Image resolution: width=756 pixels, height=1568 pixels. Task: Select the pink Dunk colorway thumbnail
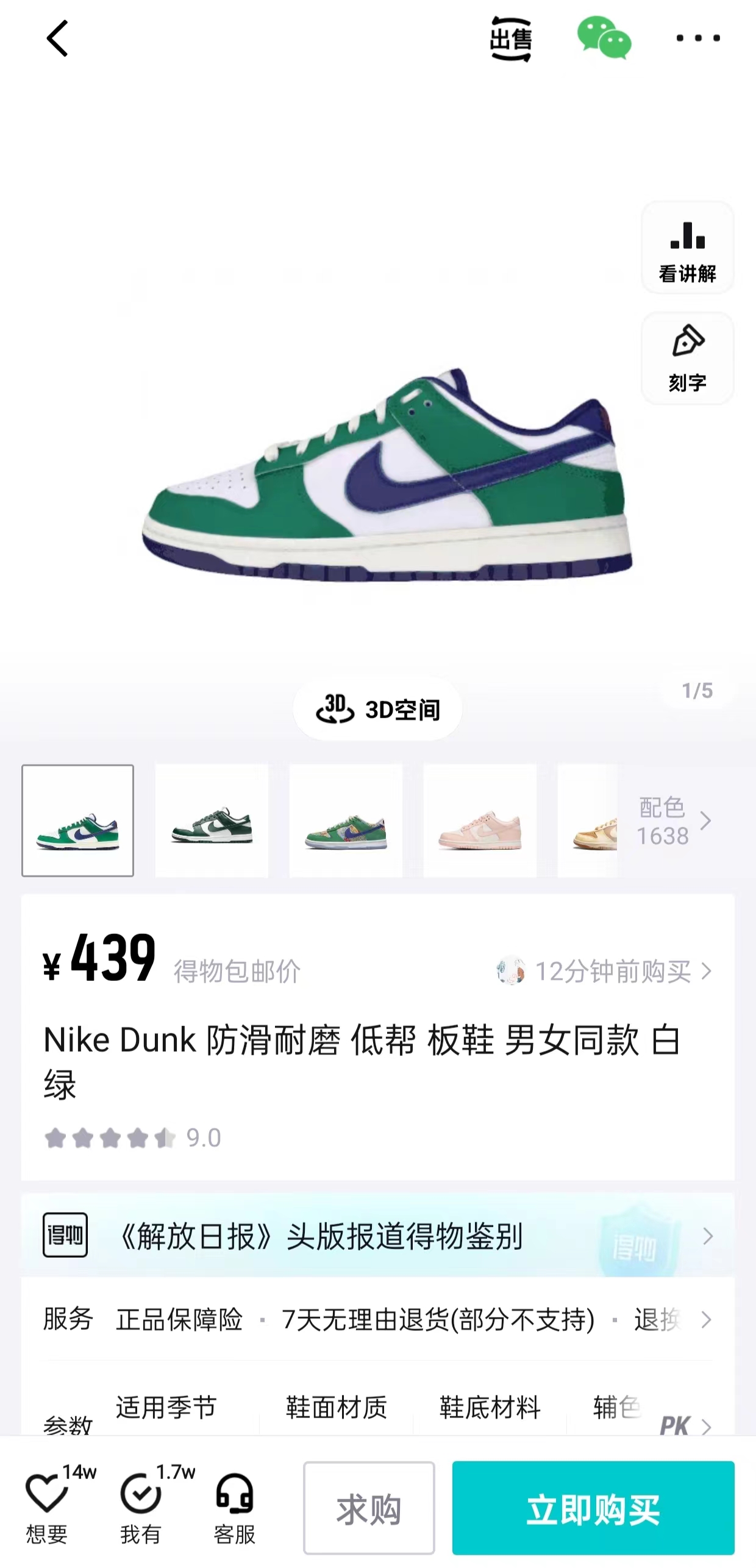point(480,821)
